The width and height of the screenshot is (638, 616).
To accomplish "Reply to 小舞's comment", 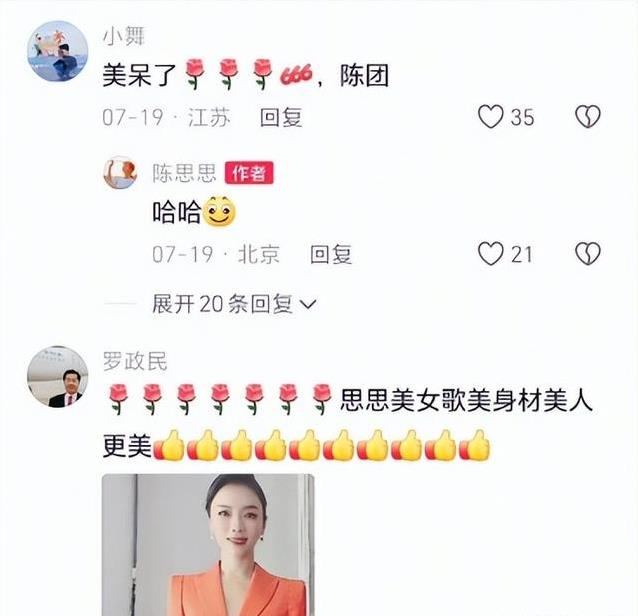I will (281, 117).
